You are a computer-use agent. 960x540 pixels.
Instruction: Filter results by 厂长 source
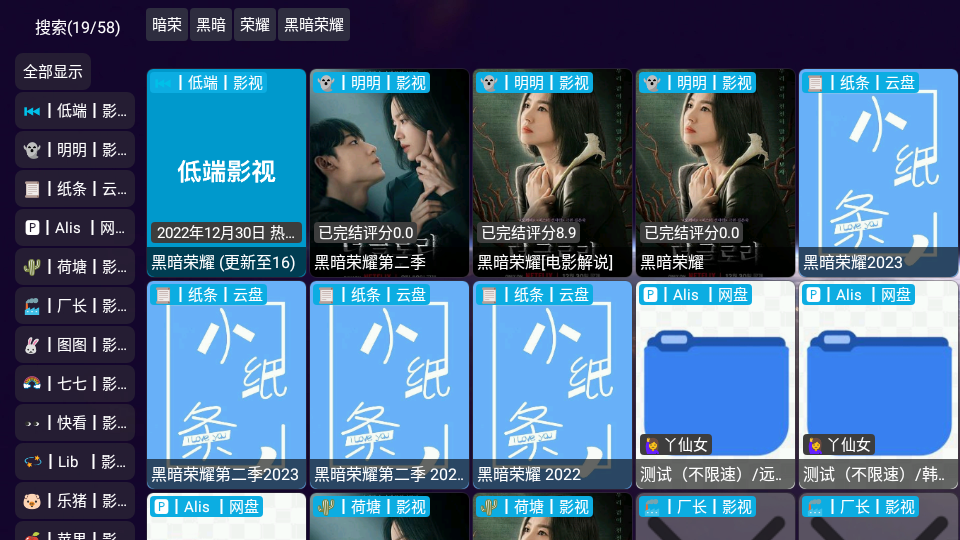click(x=75, y=306)
